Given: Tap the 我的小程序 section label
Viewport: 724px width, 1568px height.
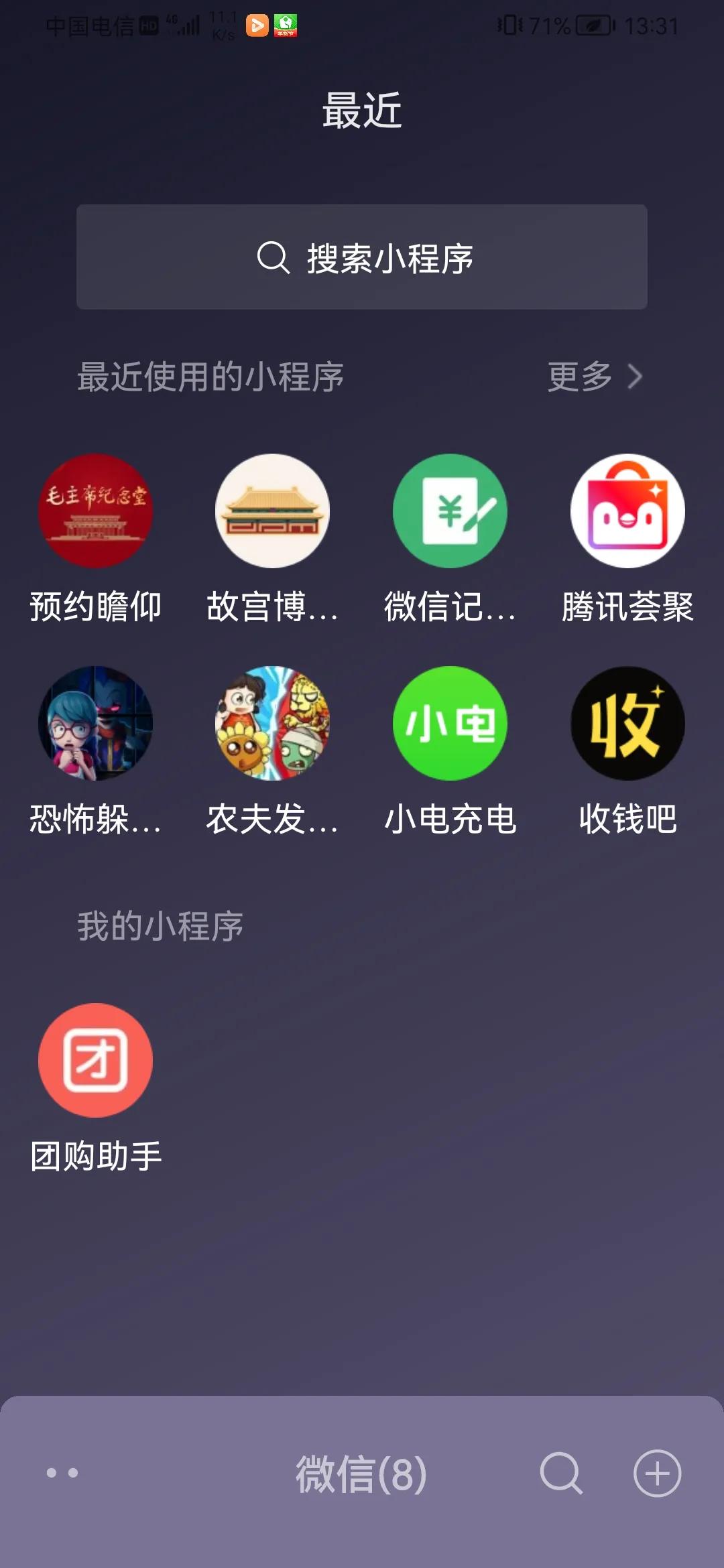Looking at the screenshot, I should pos(161,925).
